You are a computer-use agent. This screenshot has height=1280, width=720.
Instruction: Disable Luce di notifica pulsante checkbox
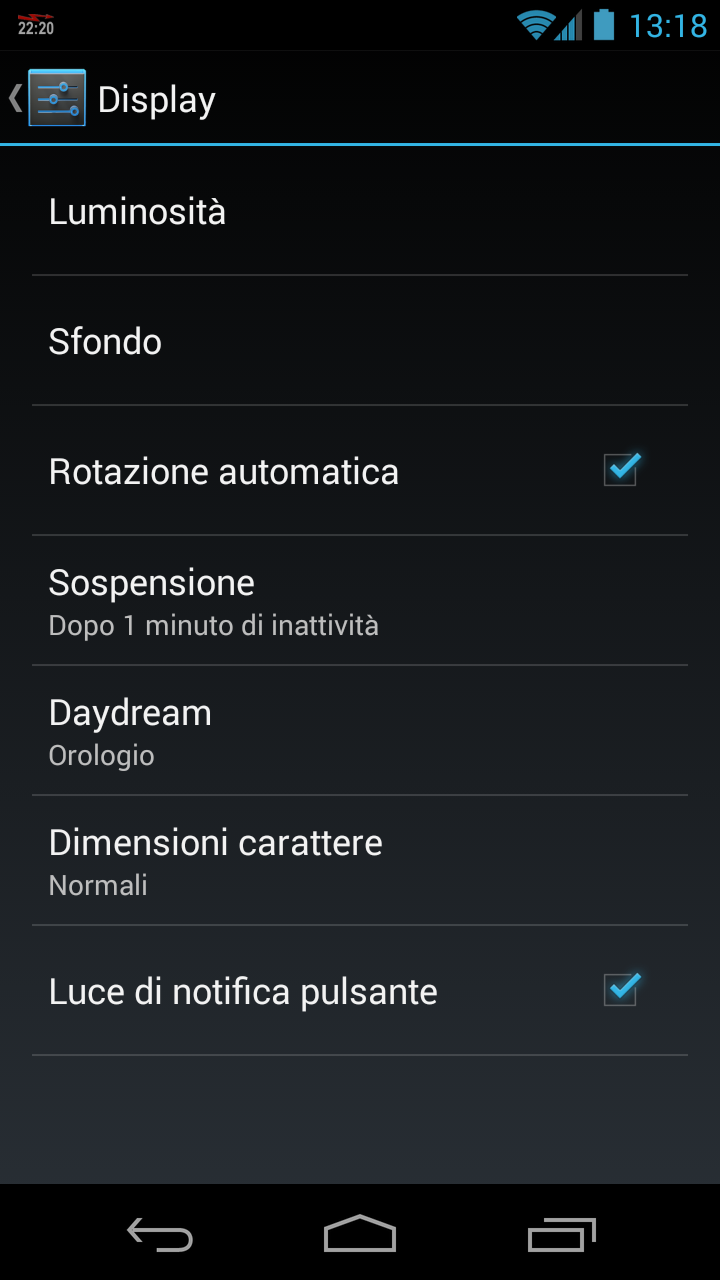point(620,990)
